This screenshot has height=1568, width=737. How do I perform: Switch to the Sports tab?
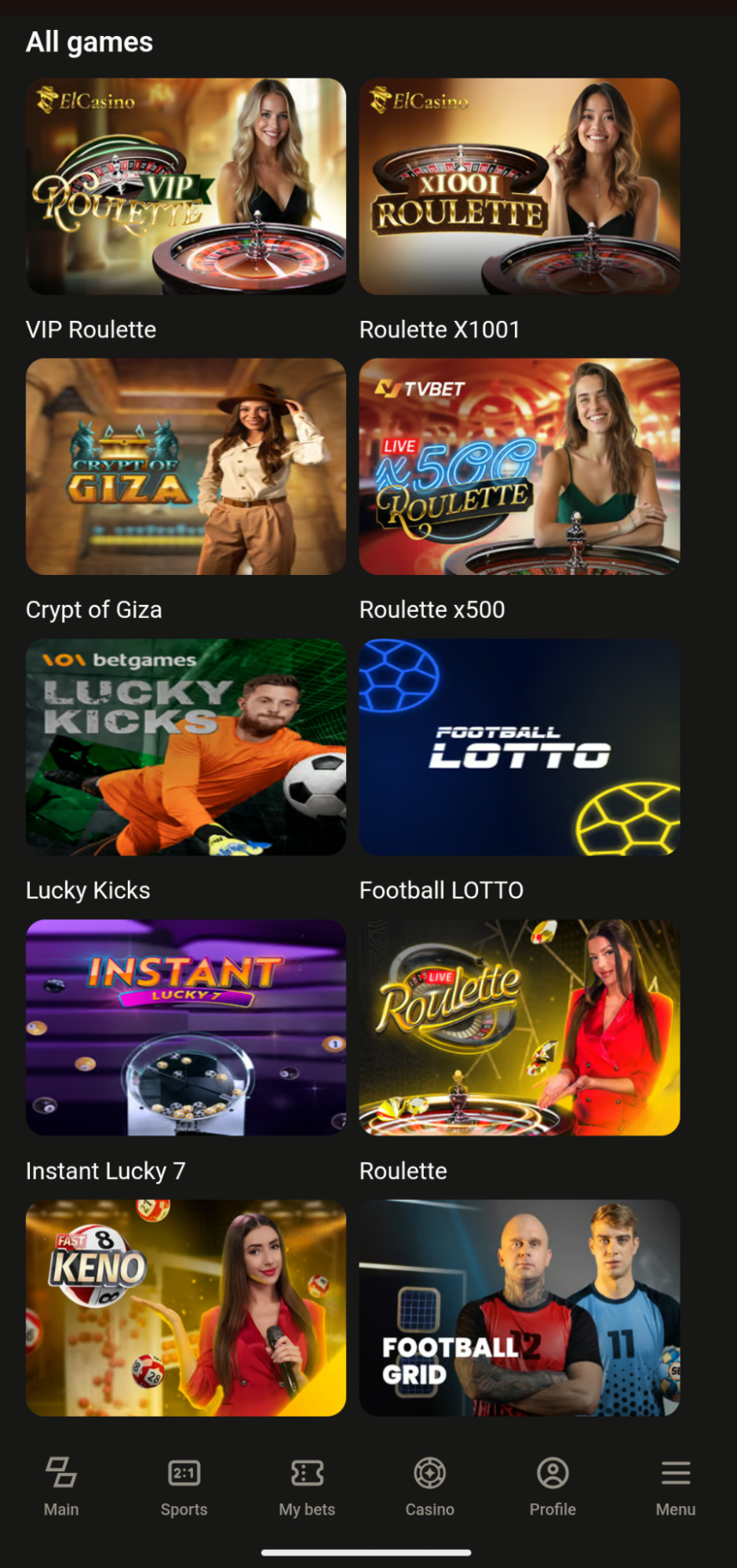(184, 1486)
